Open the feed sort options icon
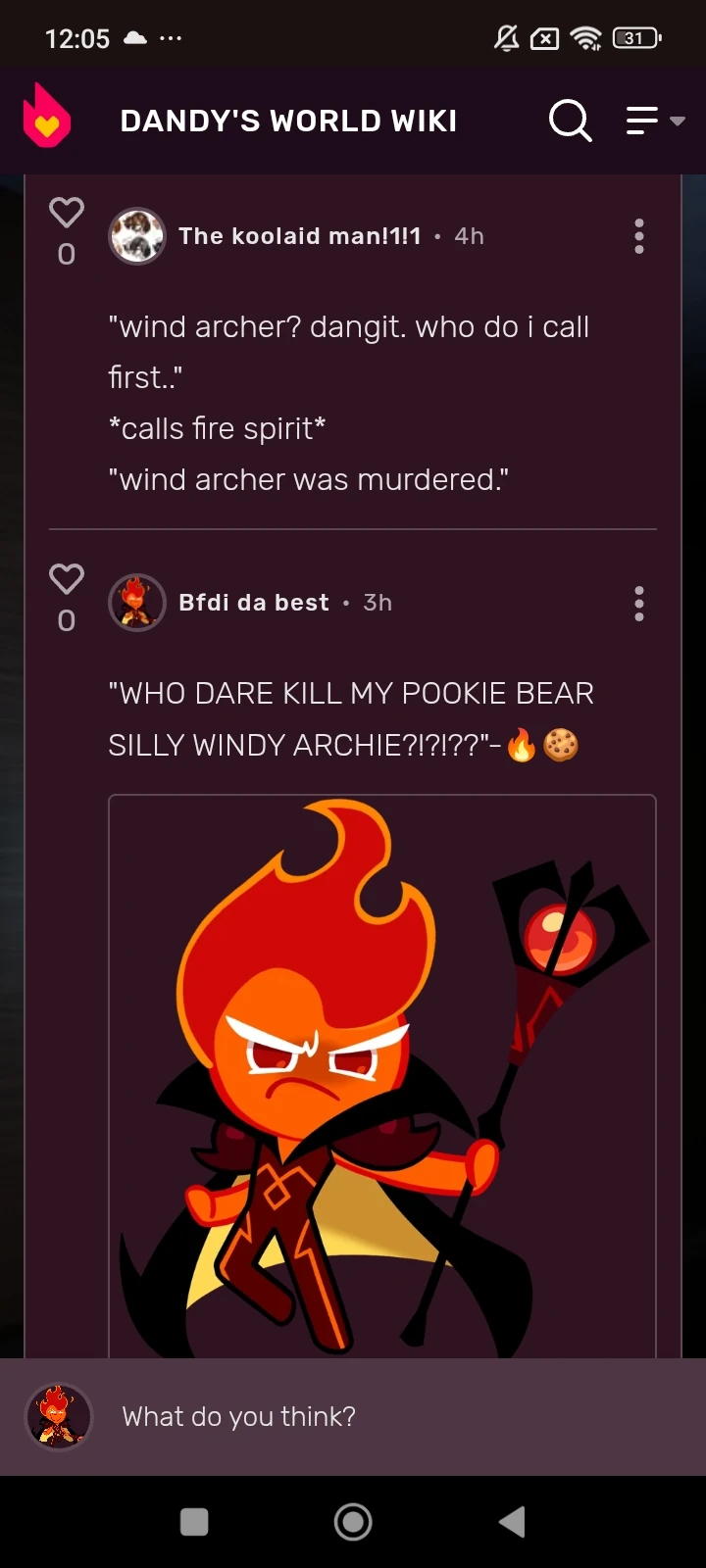Screen dimensions: 706x1568 (642, 121)
